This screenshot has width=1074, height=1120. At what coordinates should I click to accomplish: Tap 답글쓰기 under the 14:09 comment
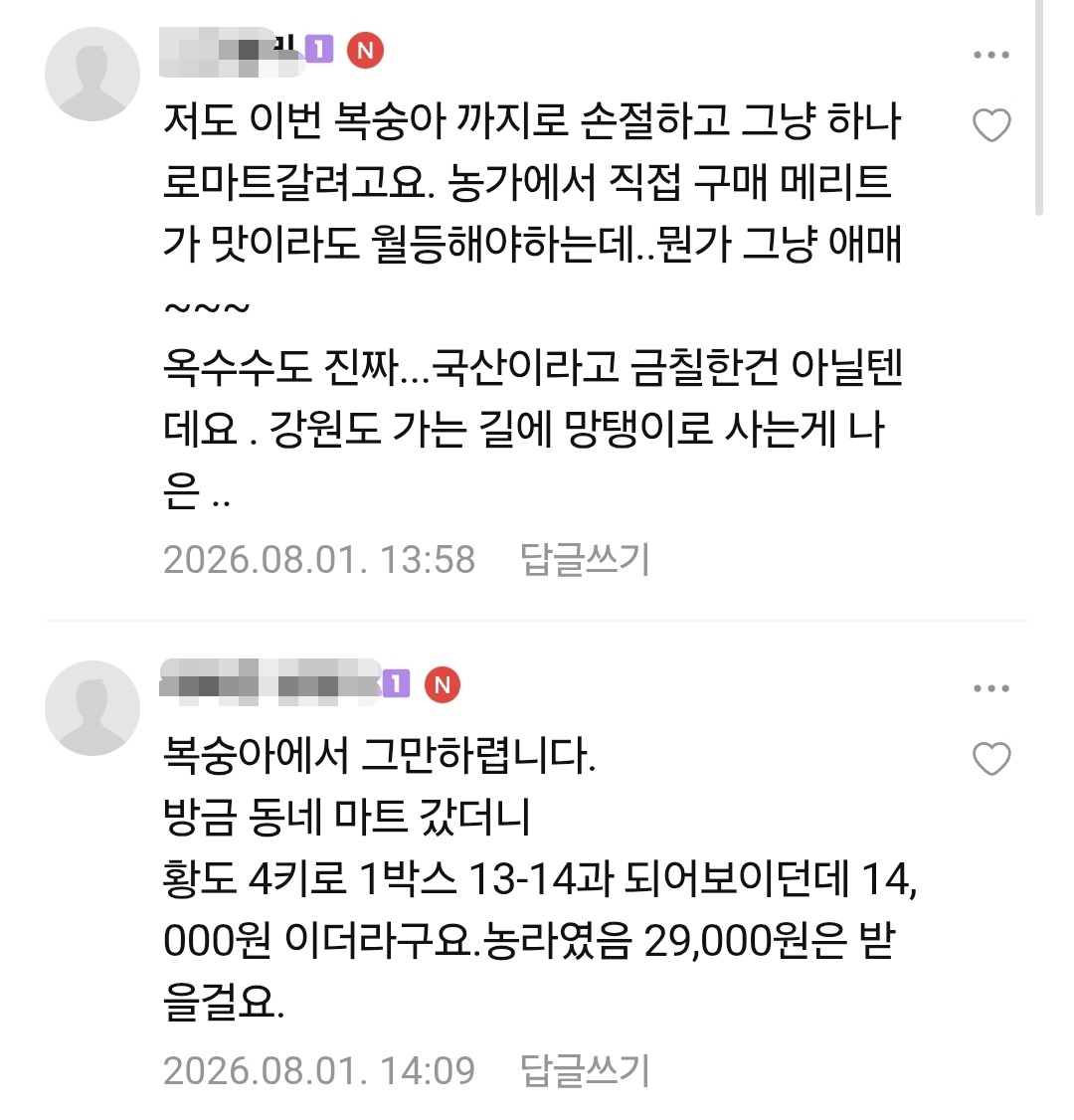tap(585, 1070)
